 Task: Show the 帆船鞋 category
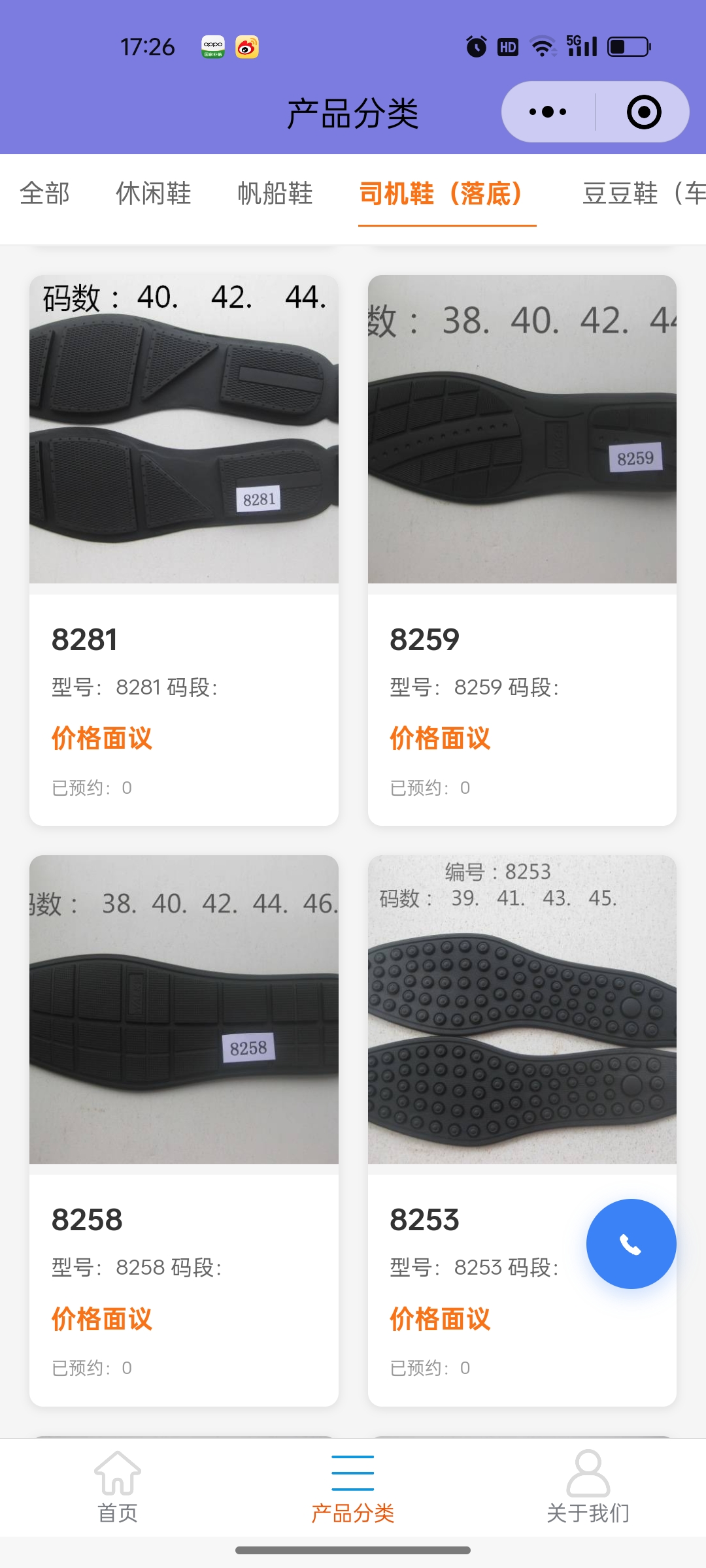point(275,193)
